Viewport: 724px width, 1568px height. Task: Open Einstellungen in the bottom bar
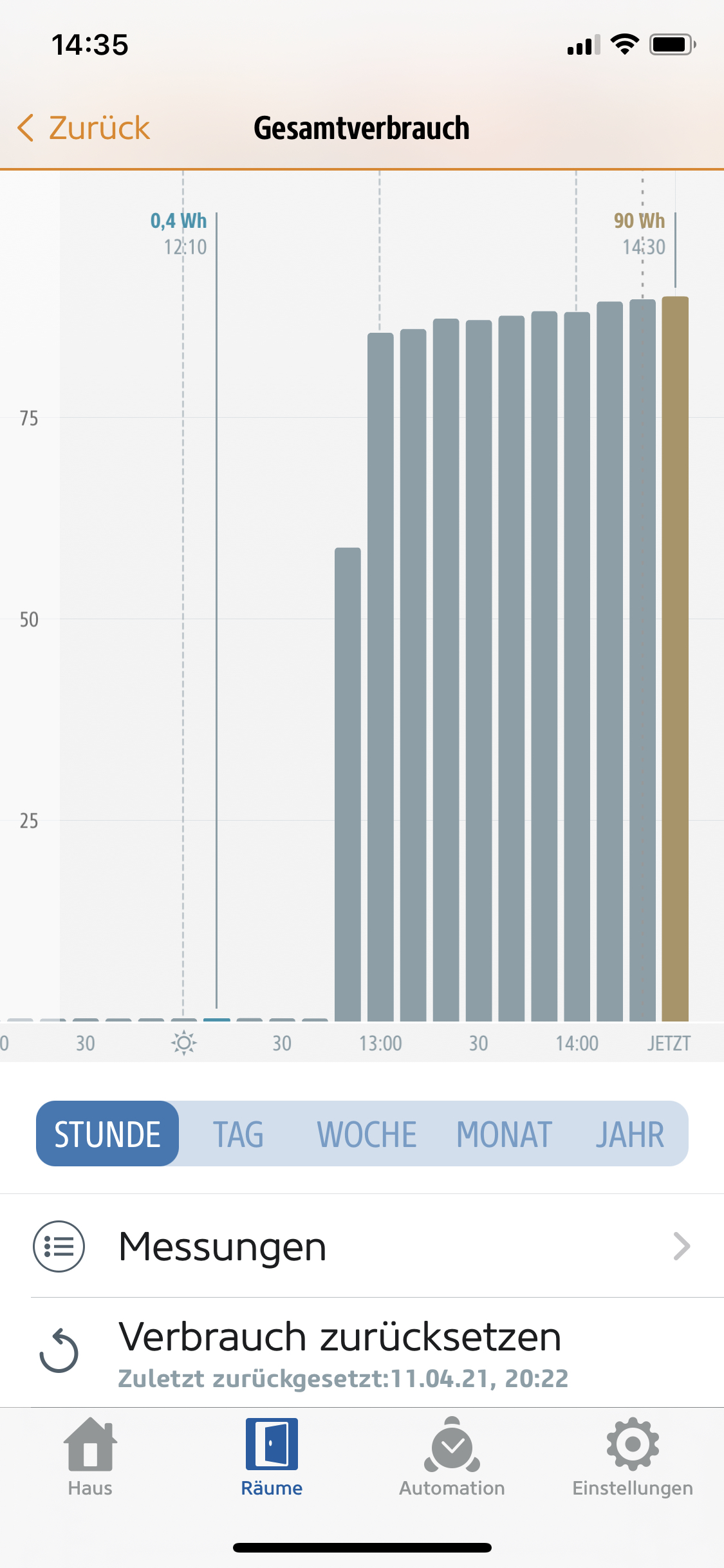[x=633, y=1457]
